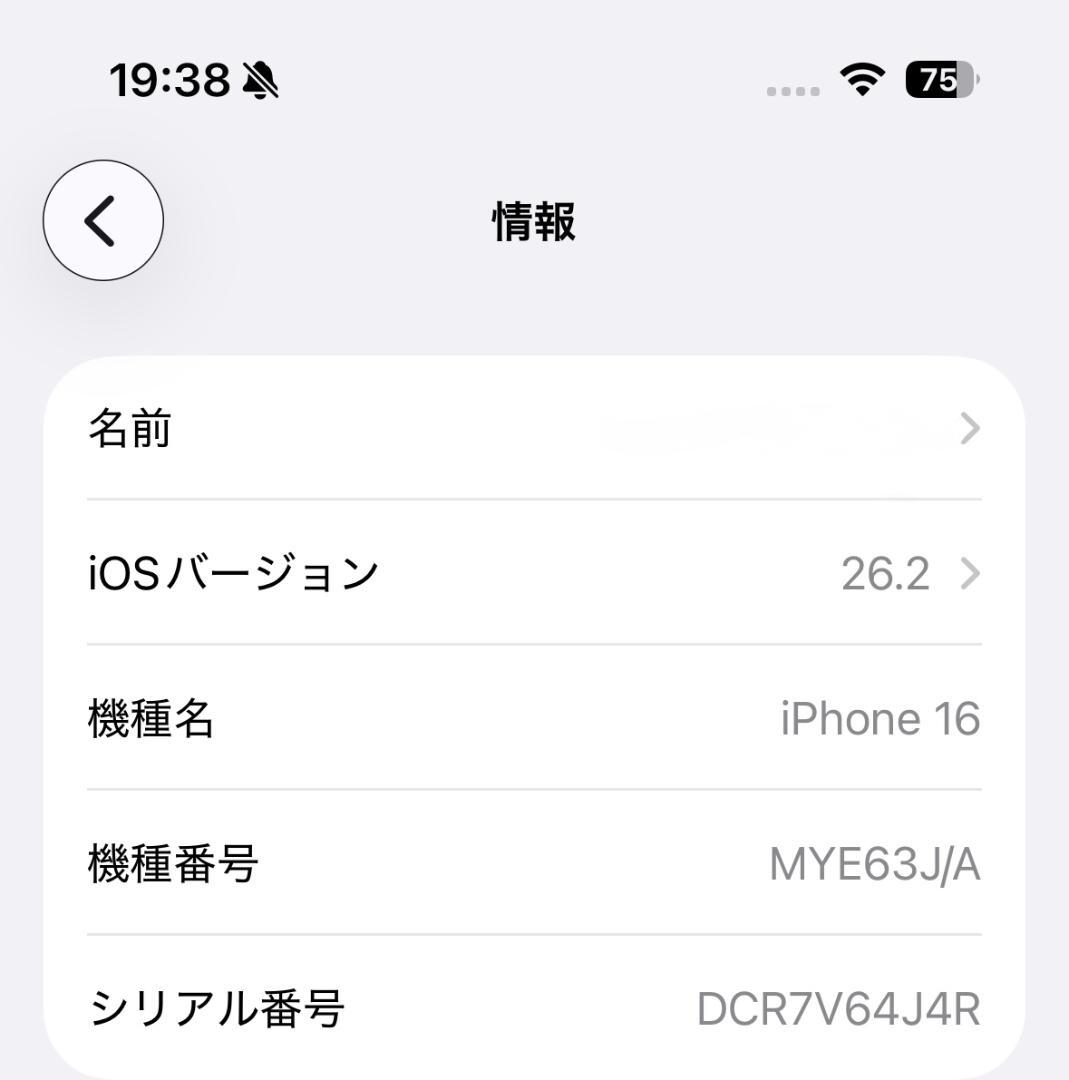Image resolution: width=1069 pixels, height=1080 pixels.
Task: Tap the battery indicator showing 75
Action: coord(938,80)
